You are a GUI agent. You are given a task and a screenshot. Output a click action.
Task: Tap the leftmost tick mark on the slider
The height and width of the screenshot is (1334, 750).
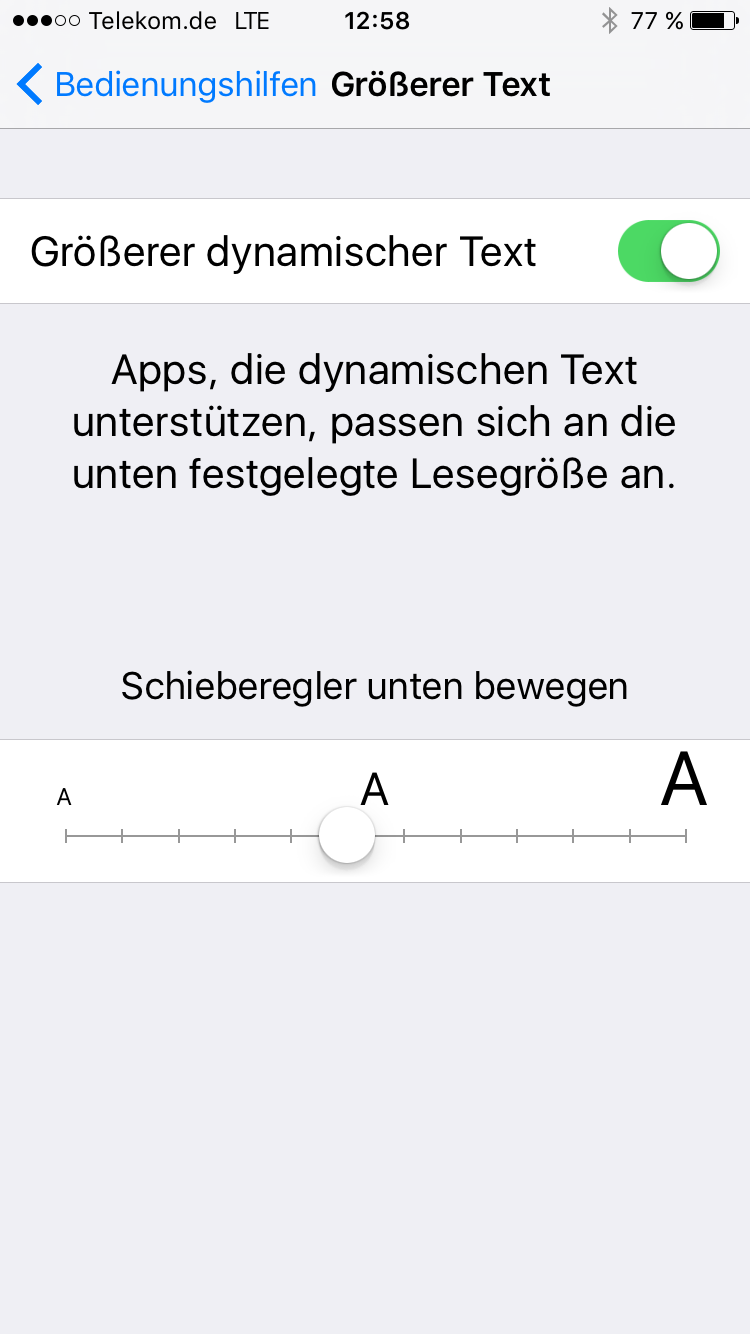(x=66, y=833)
